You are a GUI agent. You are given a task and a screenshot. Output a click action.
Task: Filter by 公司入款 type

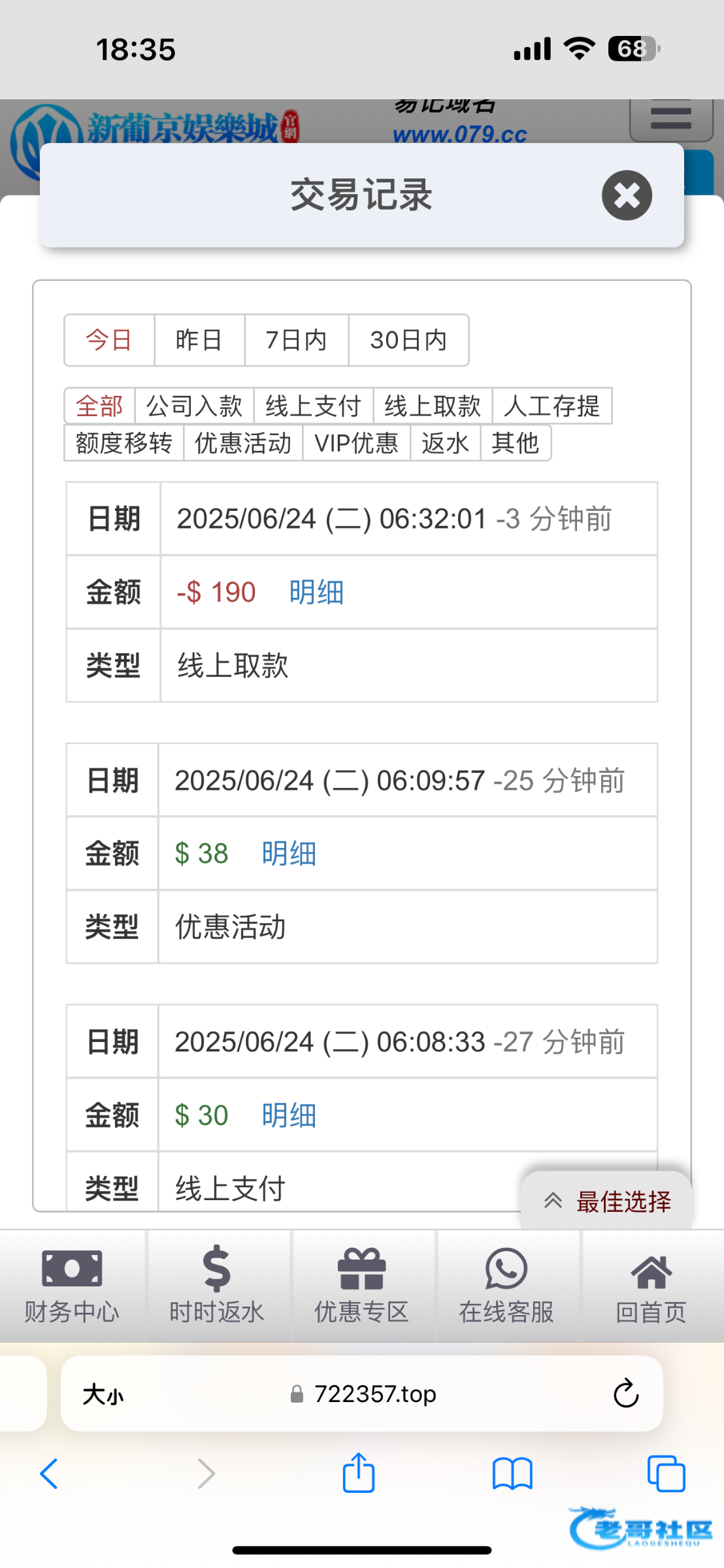pyautogui.click(x=194, y=406)
